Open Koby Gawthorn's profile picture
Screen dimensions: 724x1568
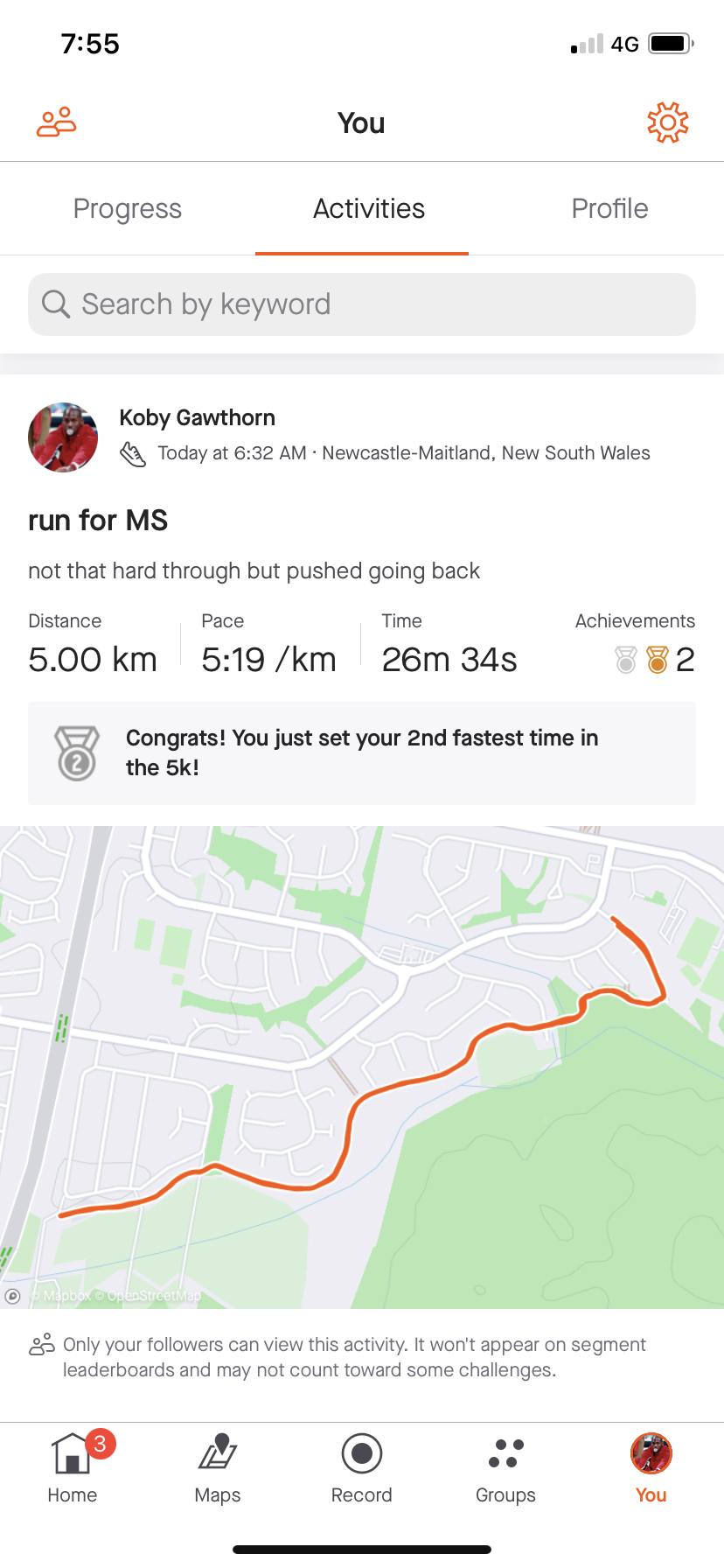click(63, 437)
